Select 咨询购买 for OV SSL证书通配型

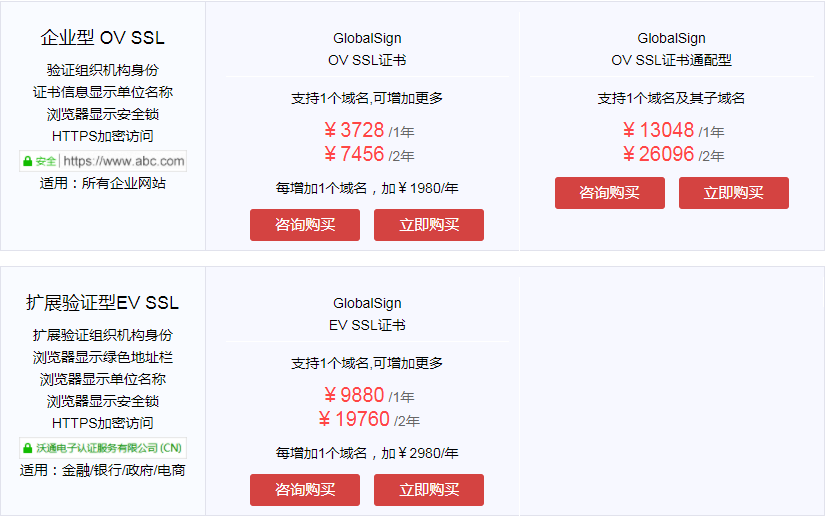click(610, 193)
